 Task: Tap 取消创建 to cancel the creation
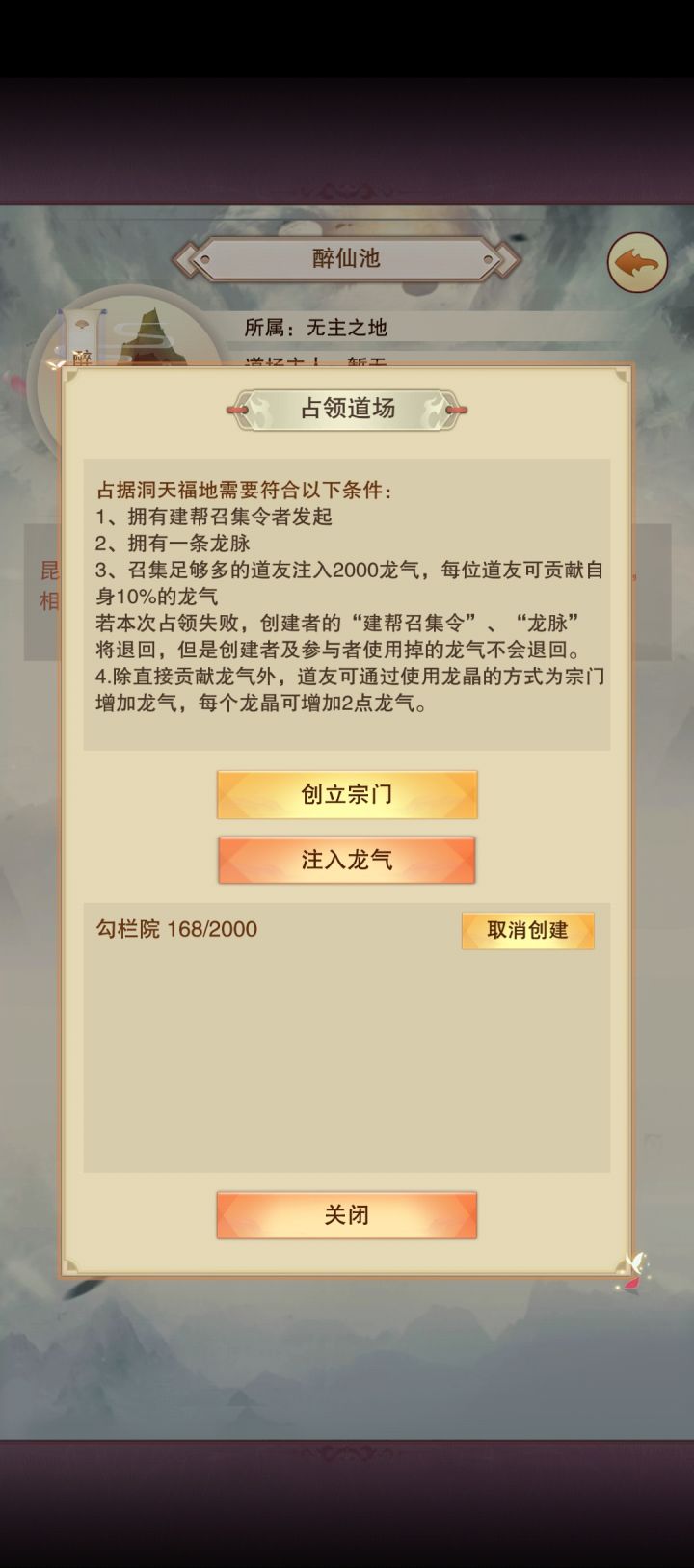coord(528,931)
